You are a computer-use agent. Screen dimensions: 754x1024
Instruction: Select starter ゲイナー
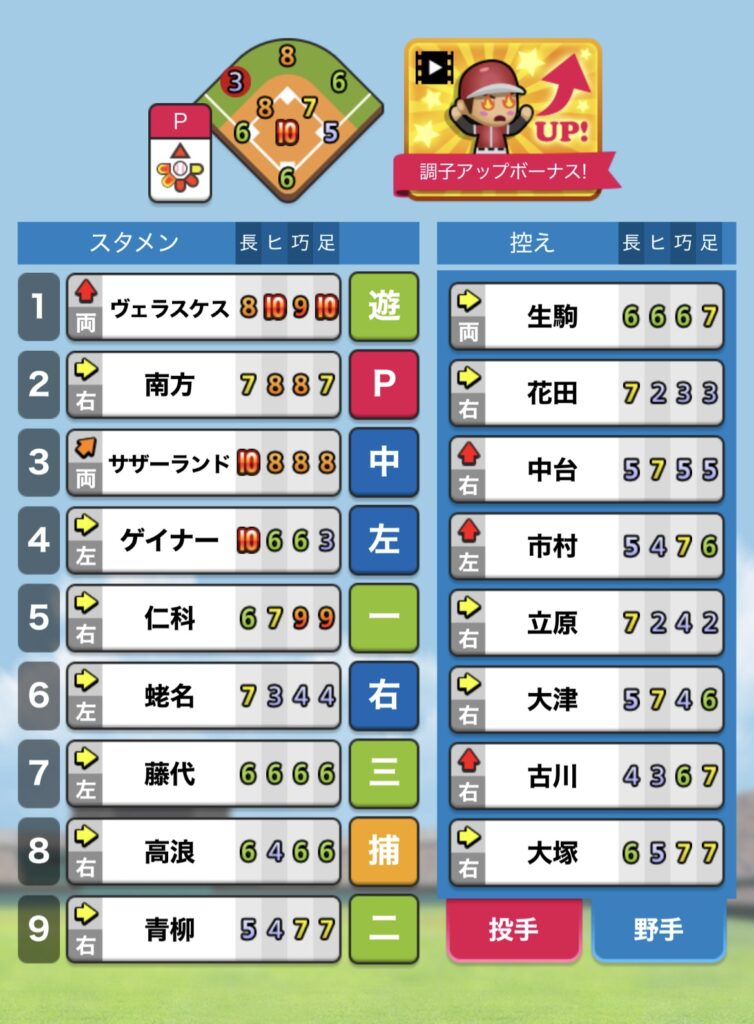click(203, 539)
